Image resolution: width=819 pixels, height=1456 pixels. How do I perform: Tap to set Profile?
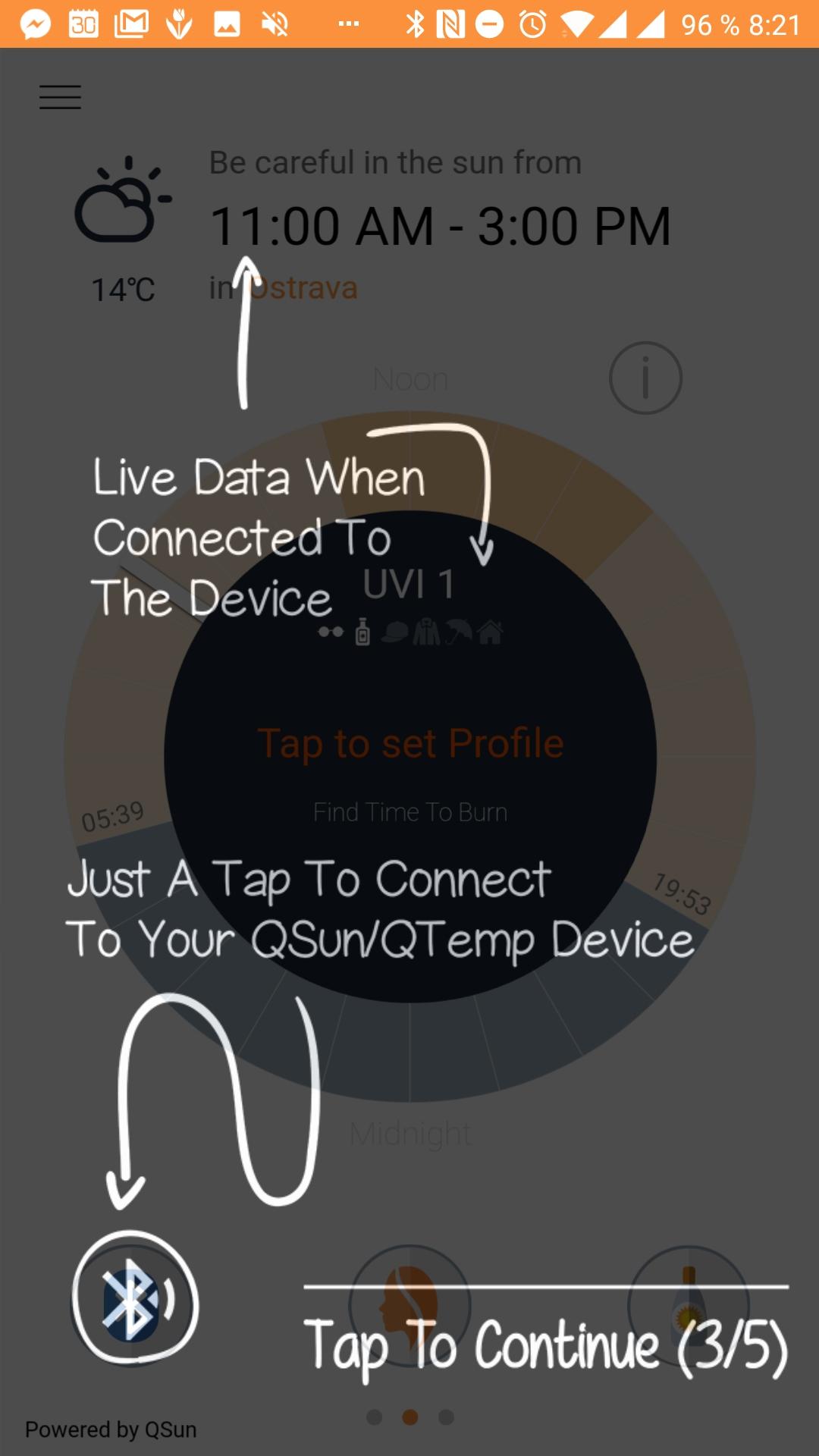pyautogui.click(x=410, y=743)
